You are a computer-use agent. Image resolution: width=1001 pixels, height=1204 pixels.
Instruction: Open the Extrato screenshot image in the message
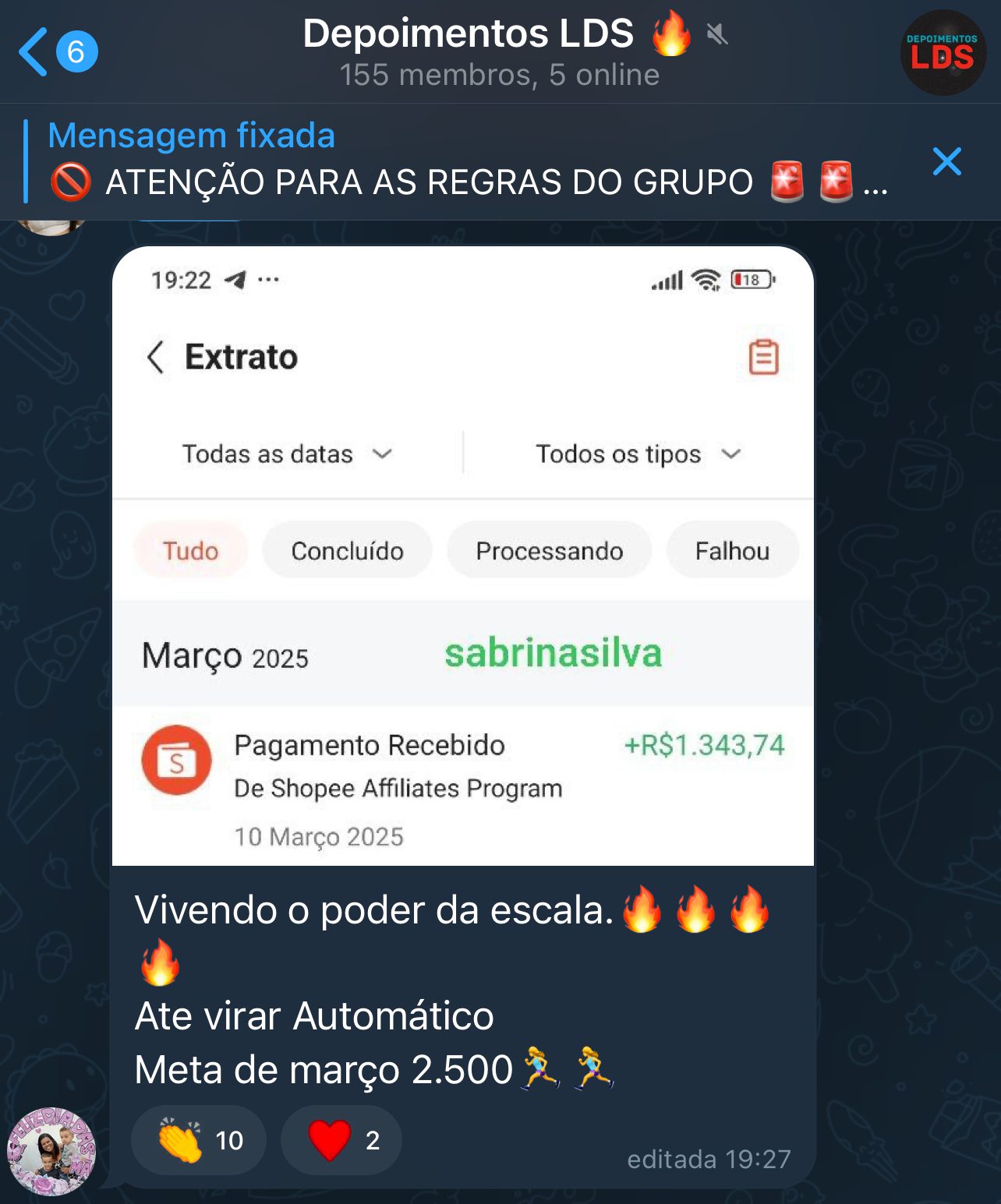pos(463,556)
